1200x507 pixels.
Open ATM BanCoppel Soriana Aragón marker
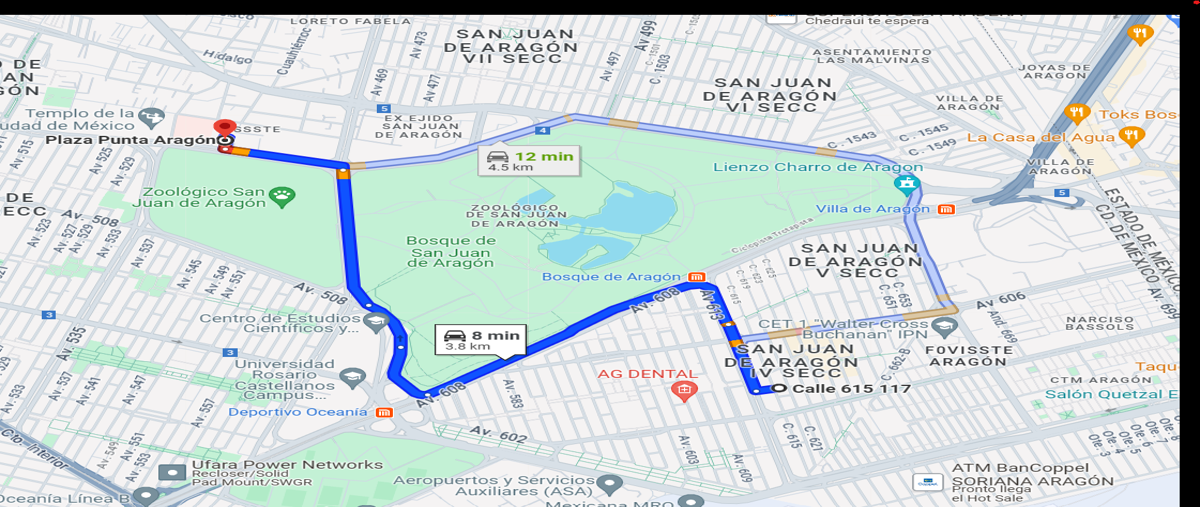pos(928,481)
